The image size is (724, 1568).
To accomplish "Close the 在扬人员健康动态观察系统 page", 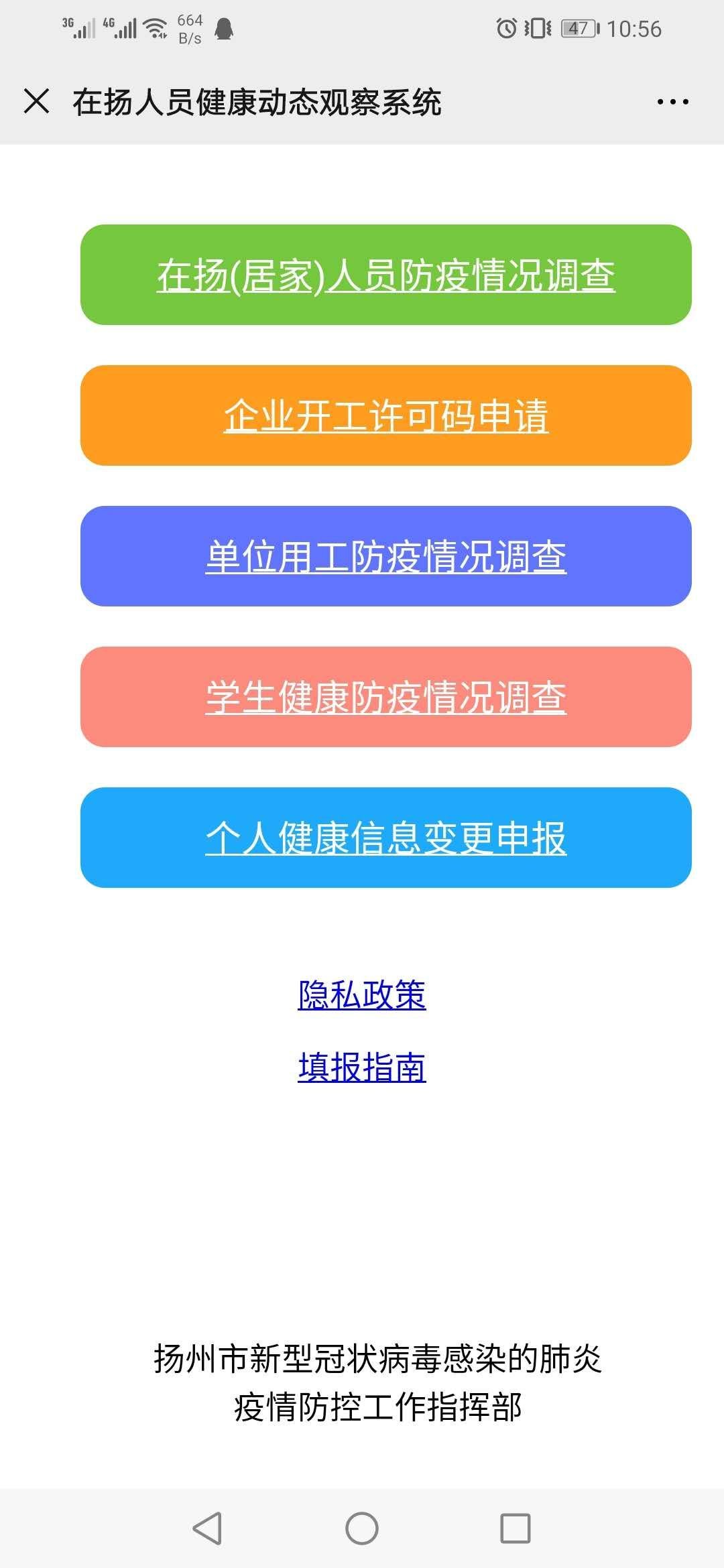I will [x=36, y=102].
